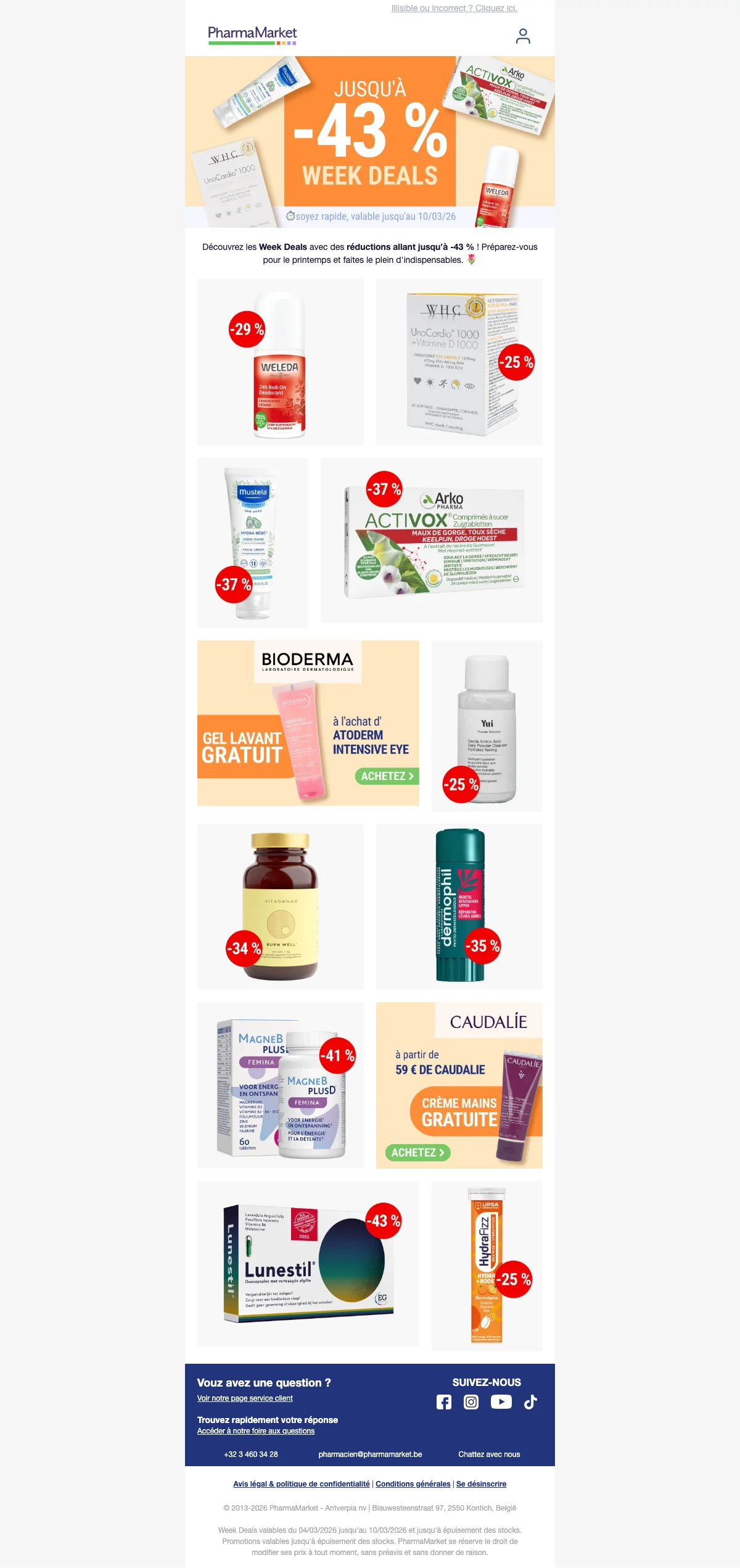Viewport: 740px width, 1568px height.
Task: View the Yui powder cleanser deal
Action: tap(487, 726)
